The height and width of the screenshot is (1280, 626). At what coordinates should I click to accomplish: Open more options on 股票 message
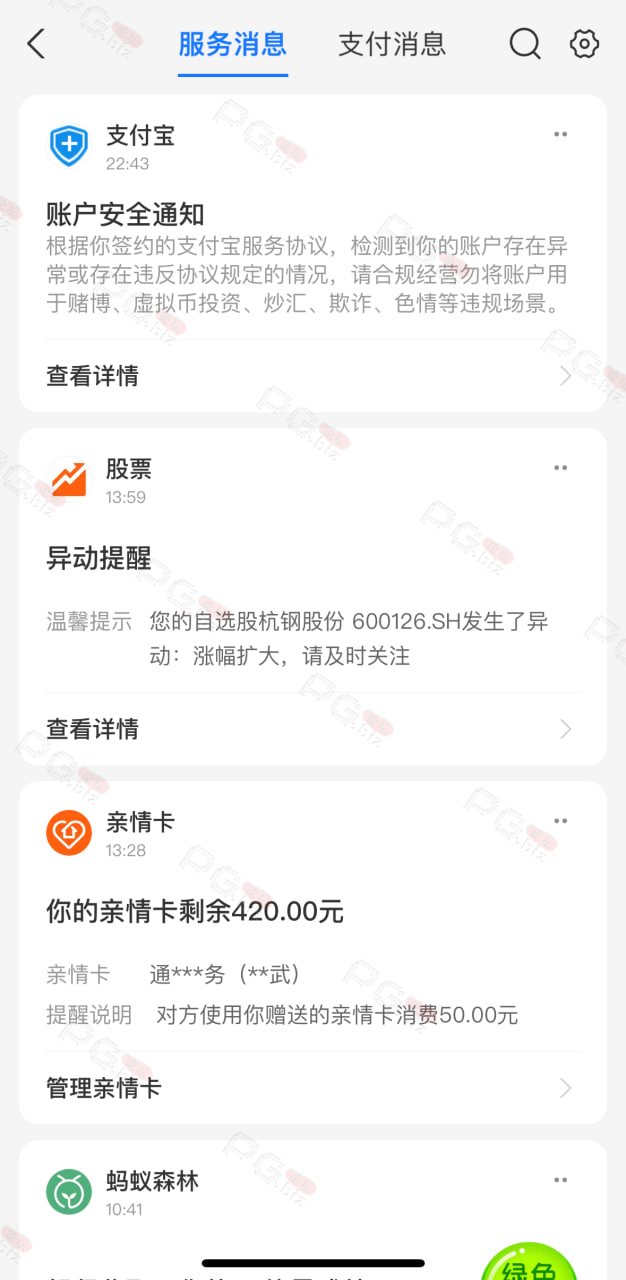pos(561,468)
